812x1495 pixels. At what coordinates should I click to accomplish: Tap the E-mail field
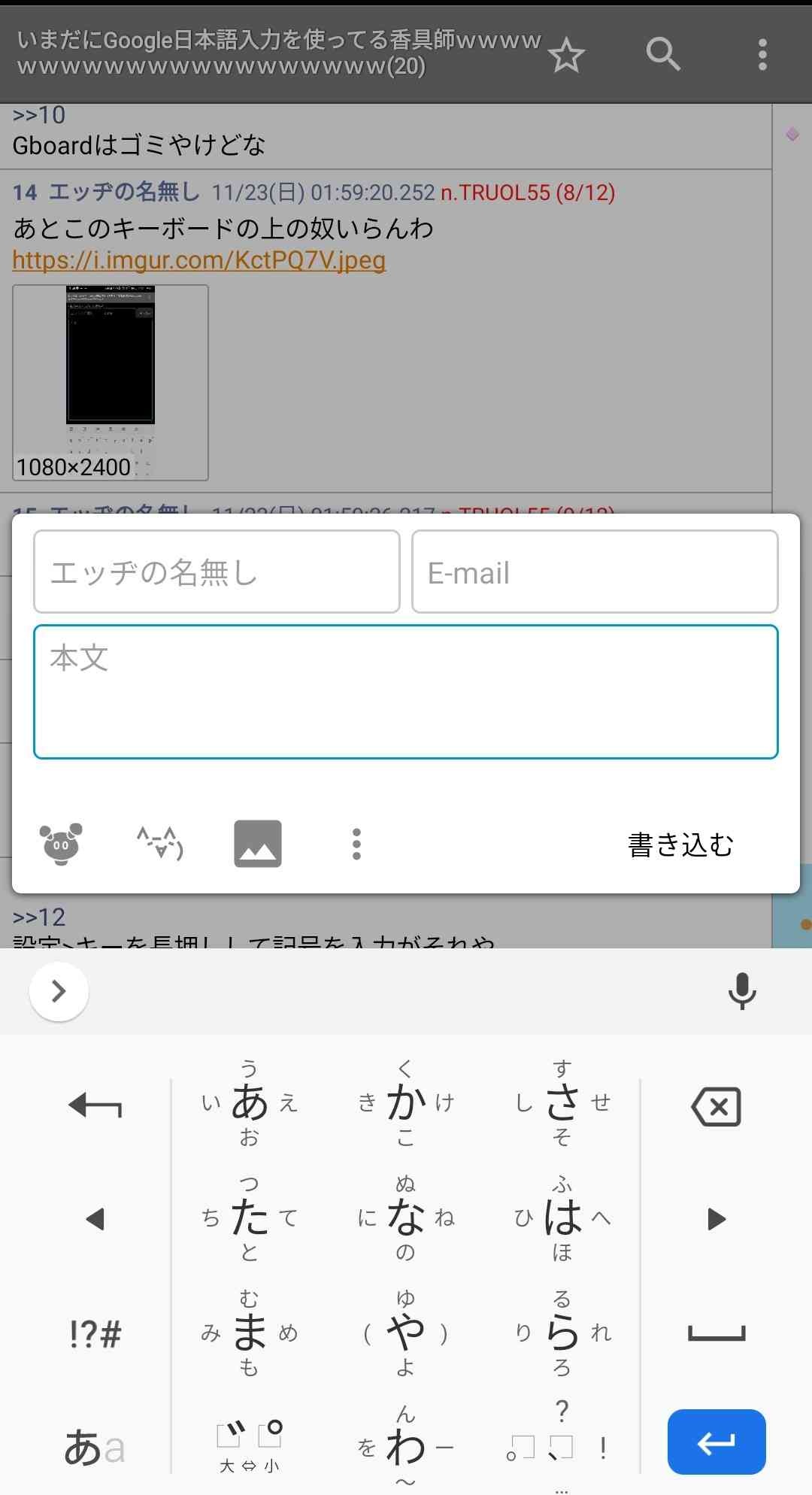(594, 572)
